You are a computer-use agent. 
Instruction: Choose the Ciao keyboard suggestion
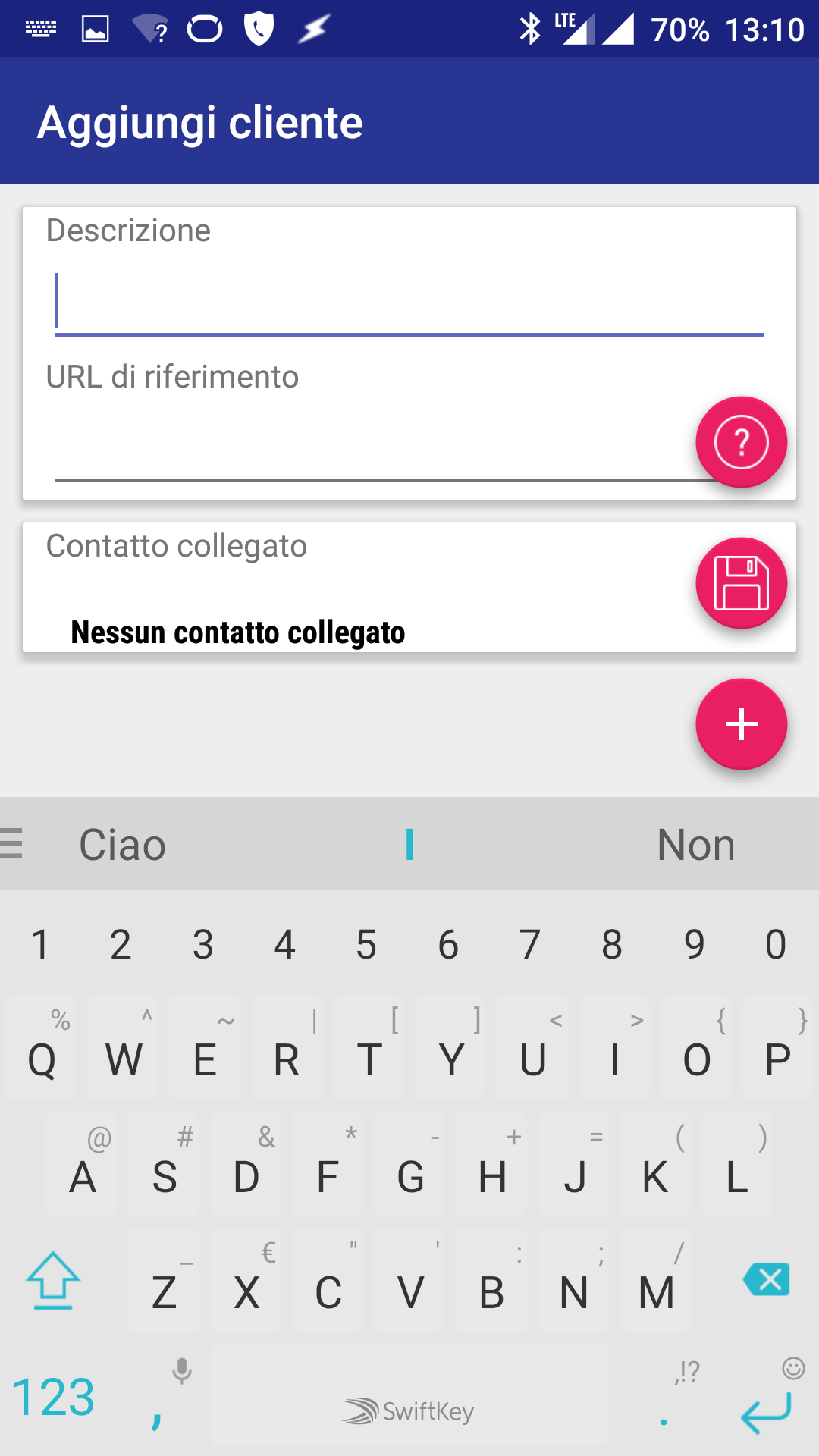tap(123, 845)
